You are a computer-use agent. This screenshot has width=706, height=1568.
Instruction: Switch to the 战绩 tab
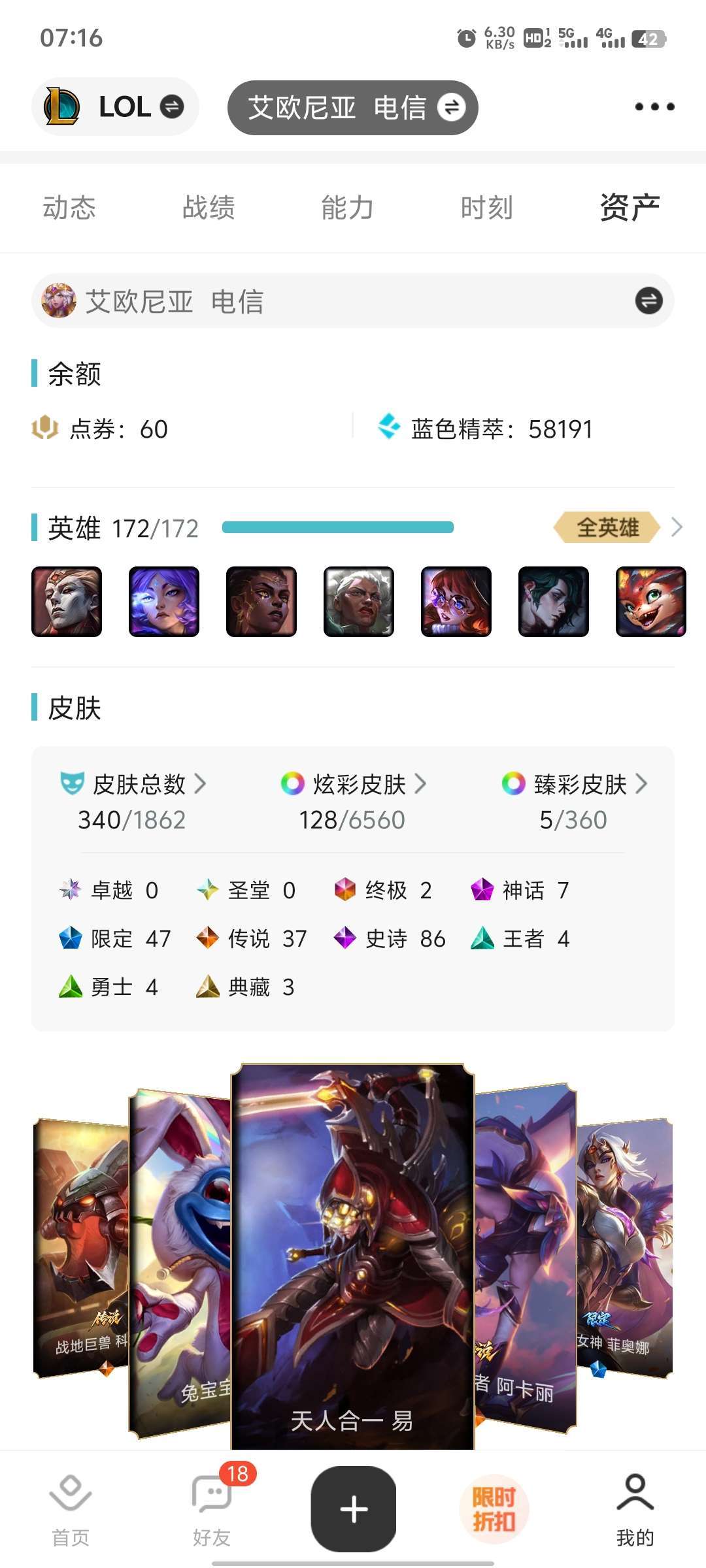click(209, 208)
